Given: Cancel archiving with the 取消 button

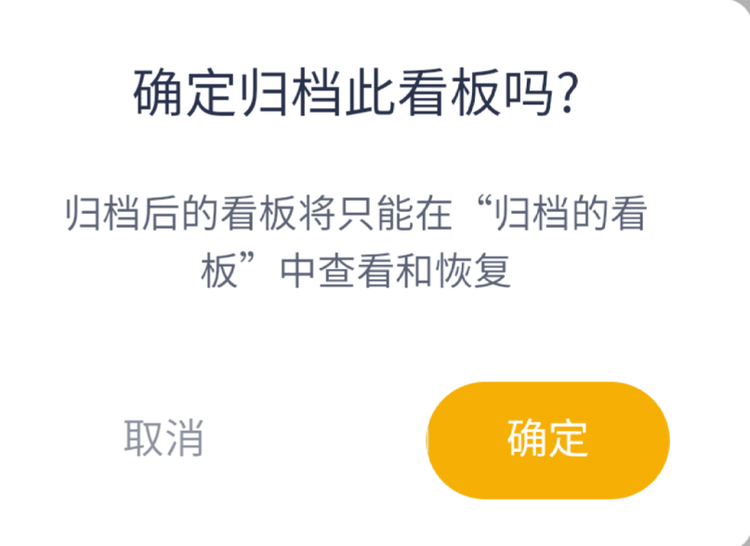Looking at the screenshot, I should tap(164, 438).
